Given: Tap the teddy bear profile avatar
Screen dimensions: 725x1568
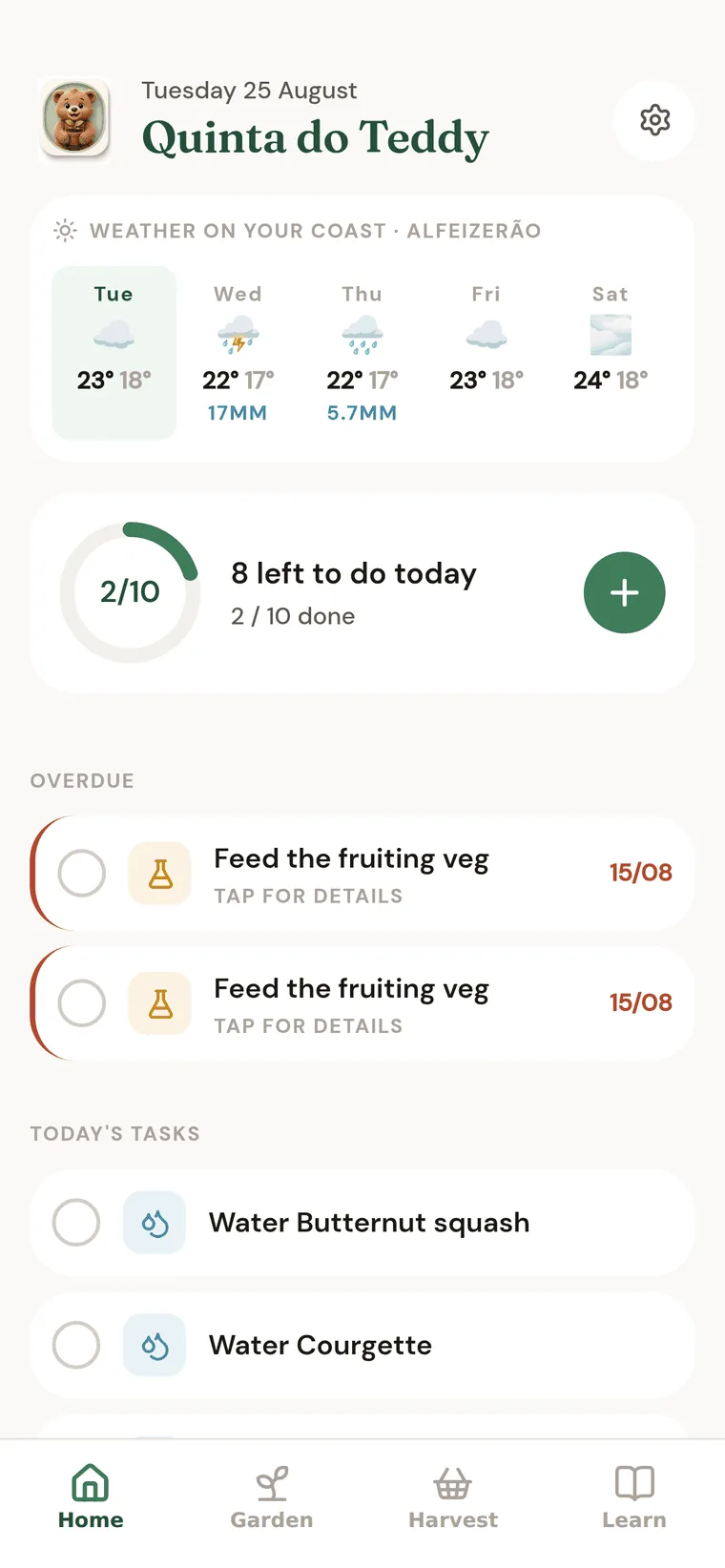Looking at the screenshot, I should pyautogui.click(x=75, y=120).
